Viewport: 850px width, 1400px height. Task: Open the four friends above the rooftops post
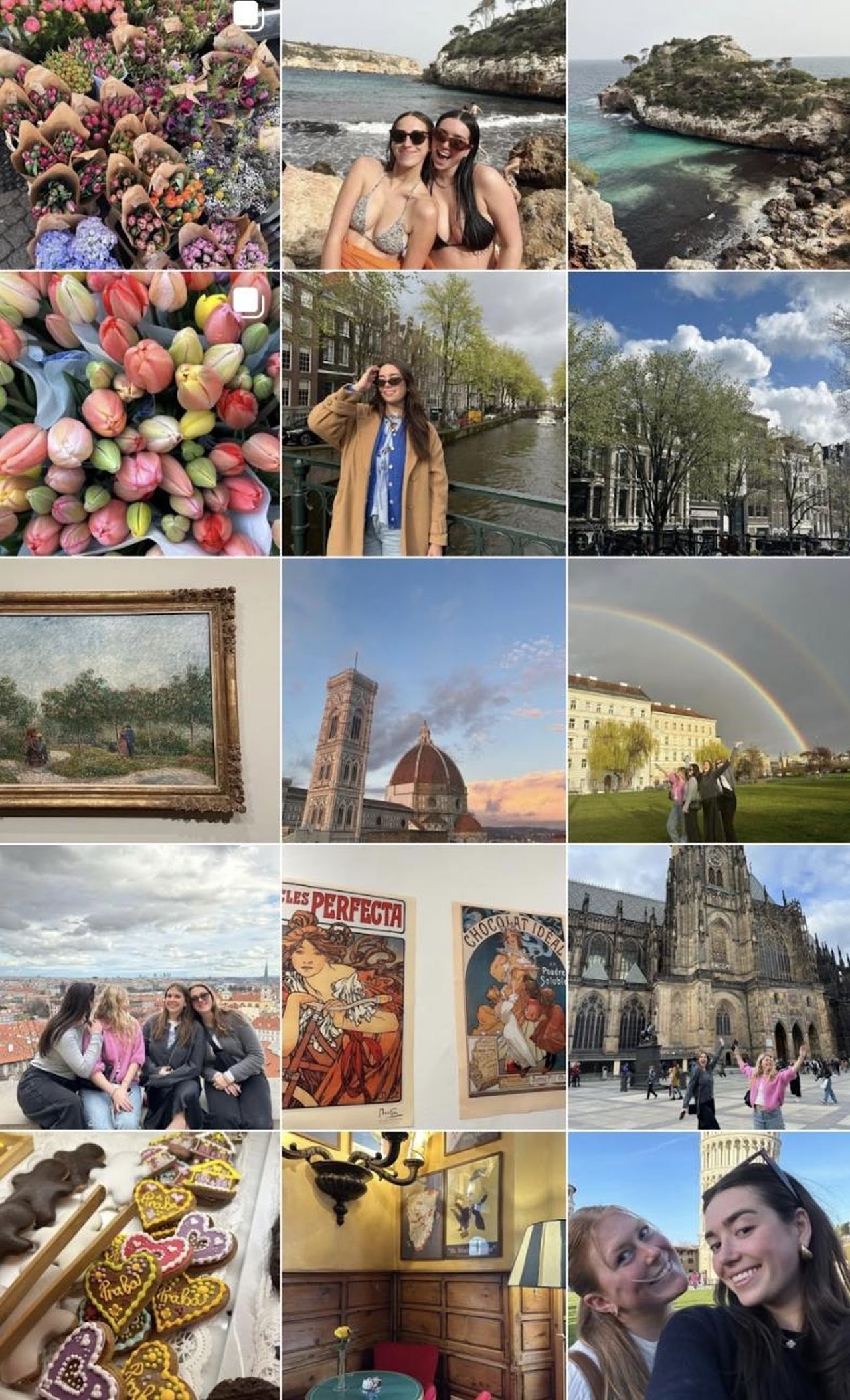click(x=139, y=987)
